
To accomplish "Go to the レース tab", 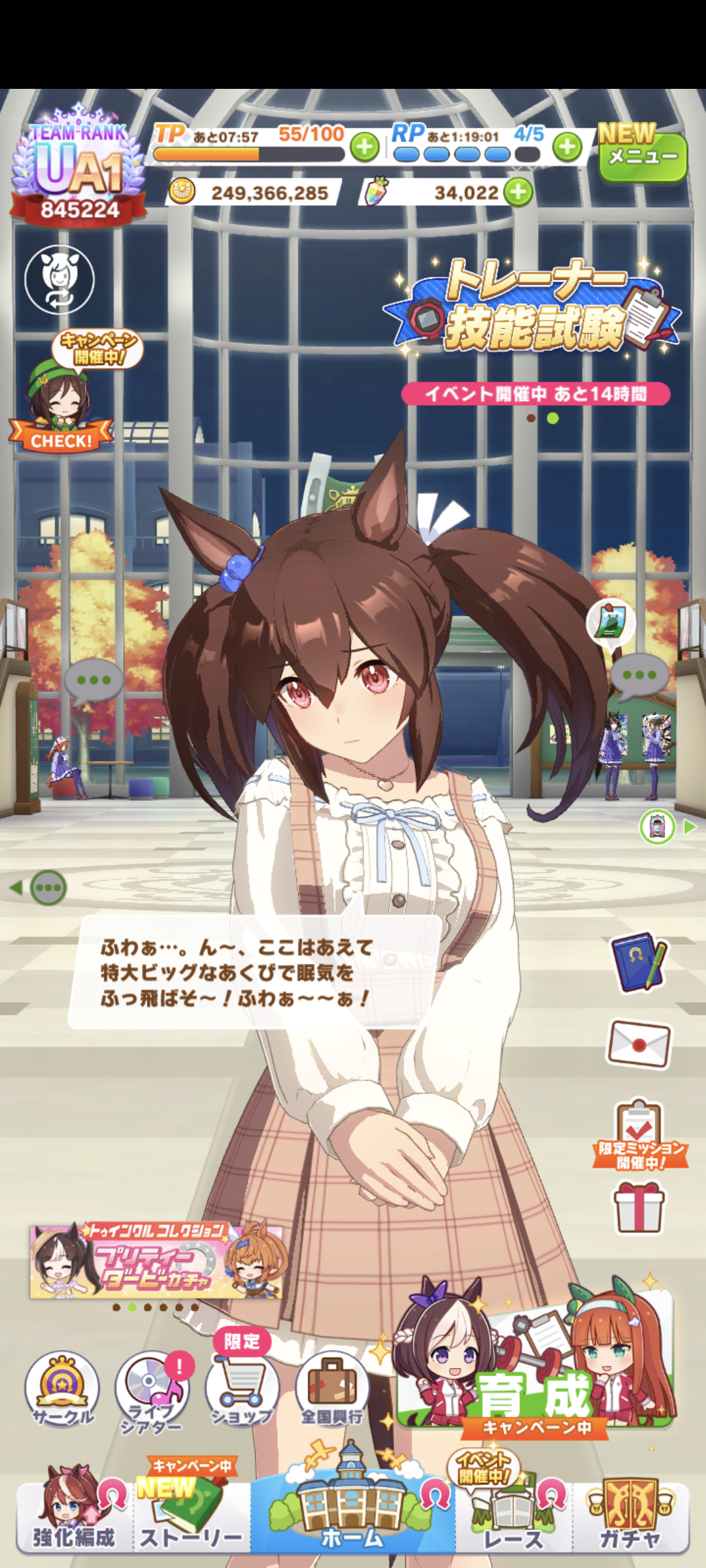I will (x=513, y=1516).
